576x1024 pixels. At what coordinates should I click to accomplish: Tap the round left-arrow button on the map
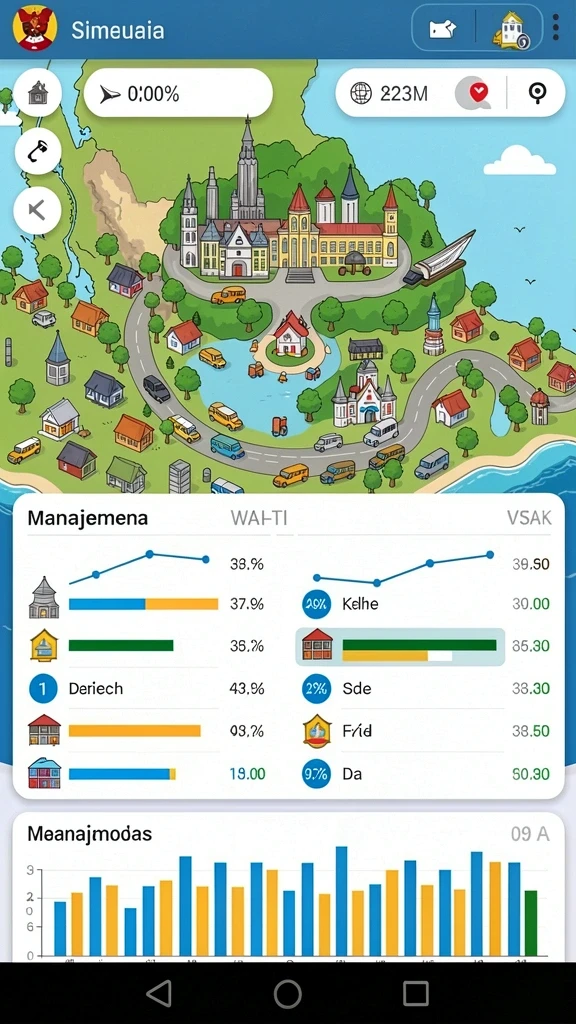click(38, 210)
